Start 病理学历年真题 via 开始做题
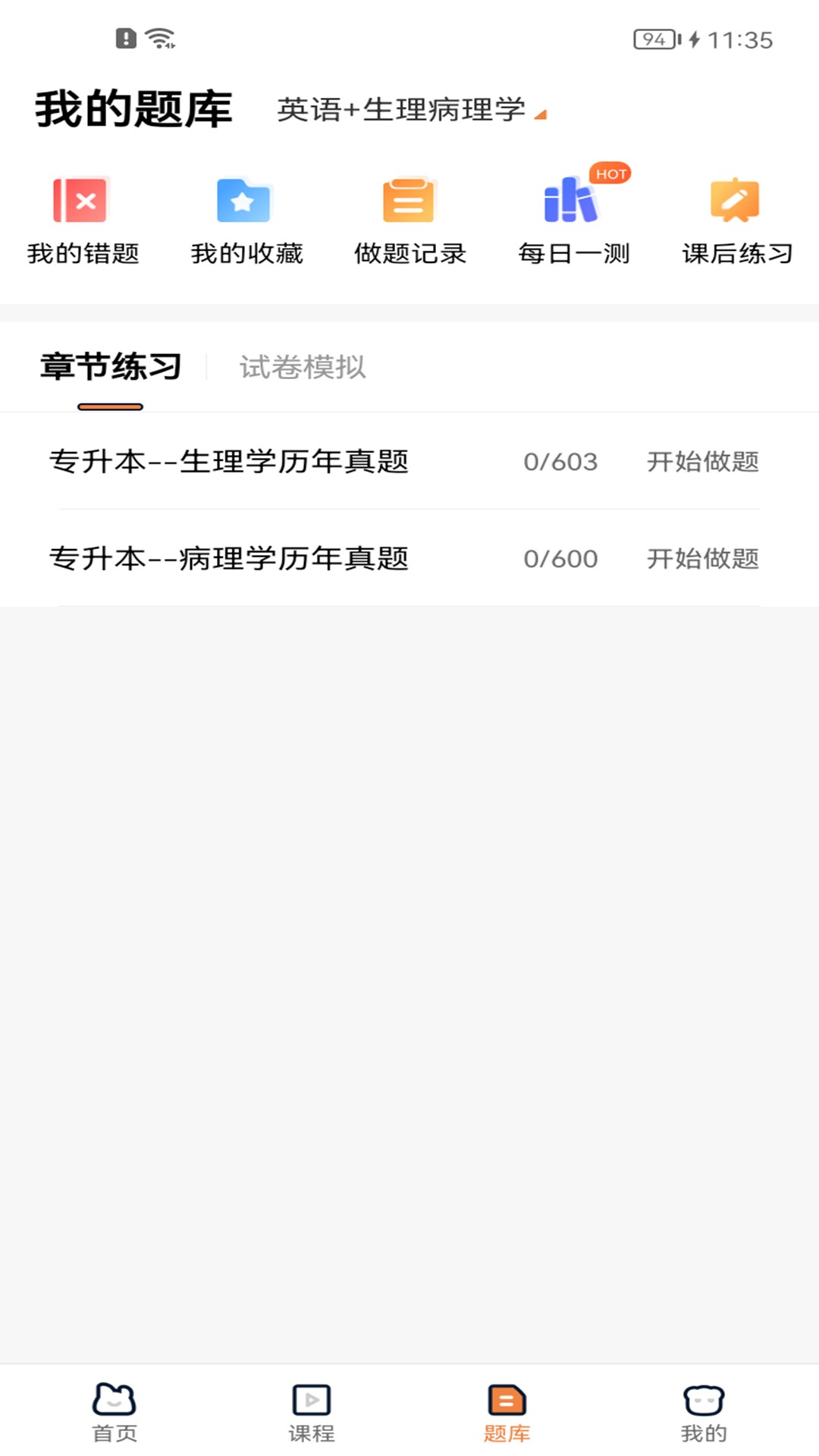 tap(702, 560)
